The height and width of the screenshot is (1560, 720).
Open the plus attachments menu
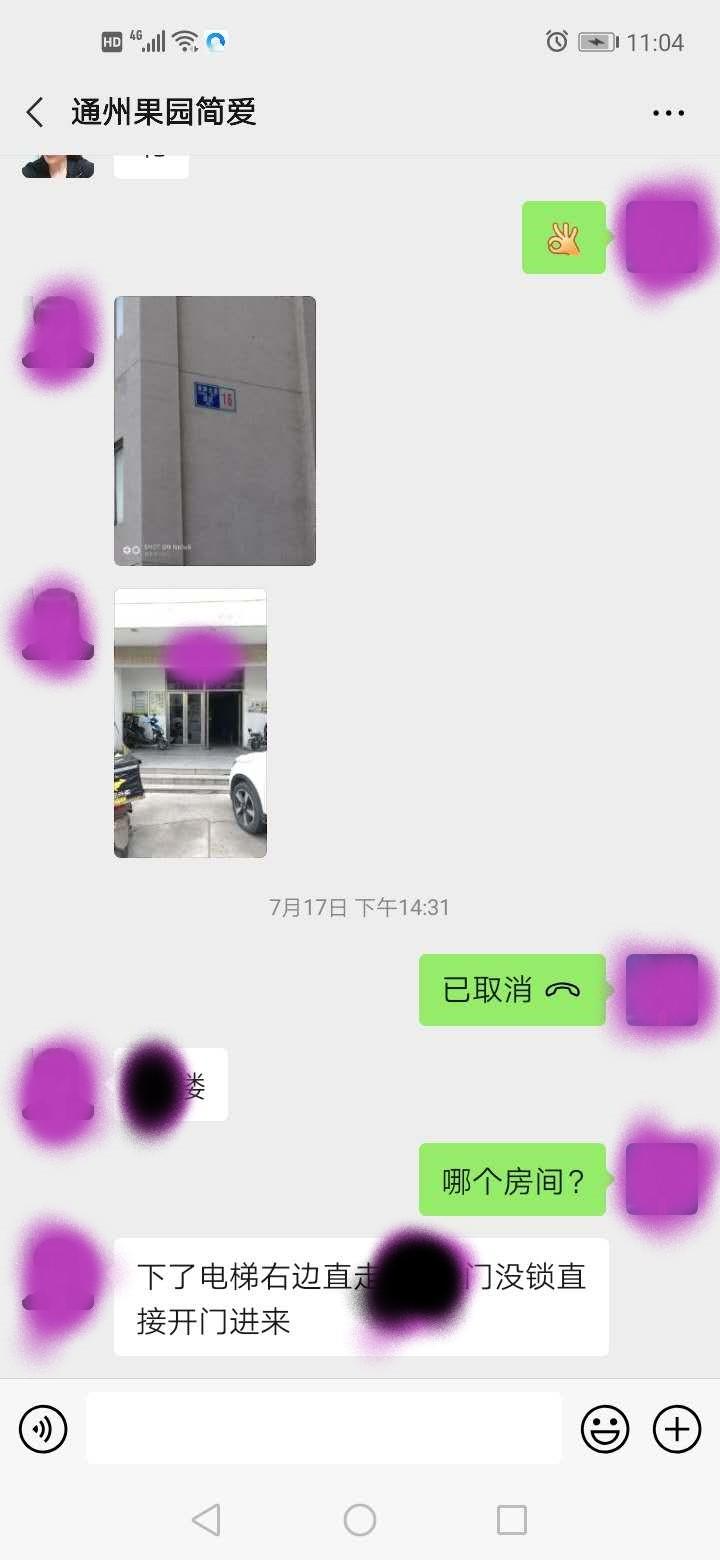[x=677, y=1428]
